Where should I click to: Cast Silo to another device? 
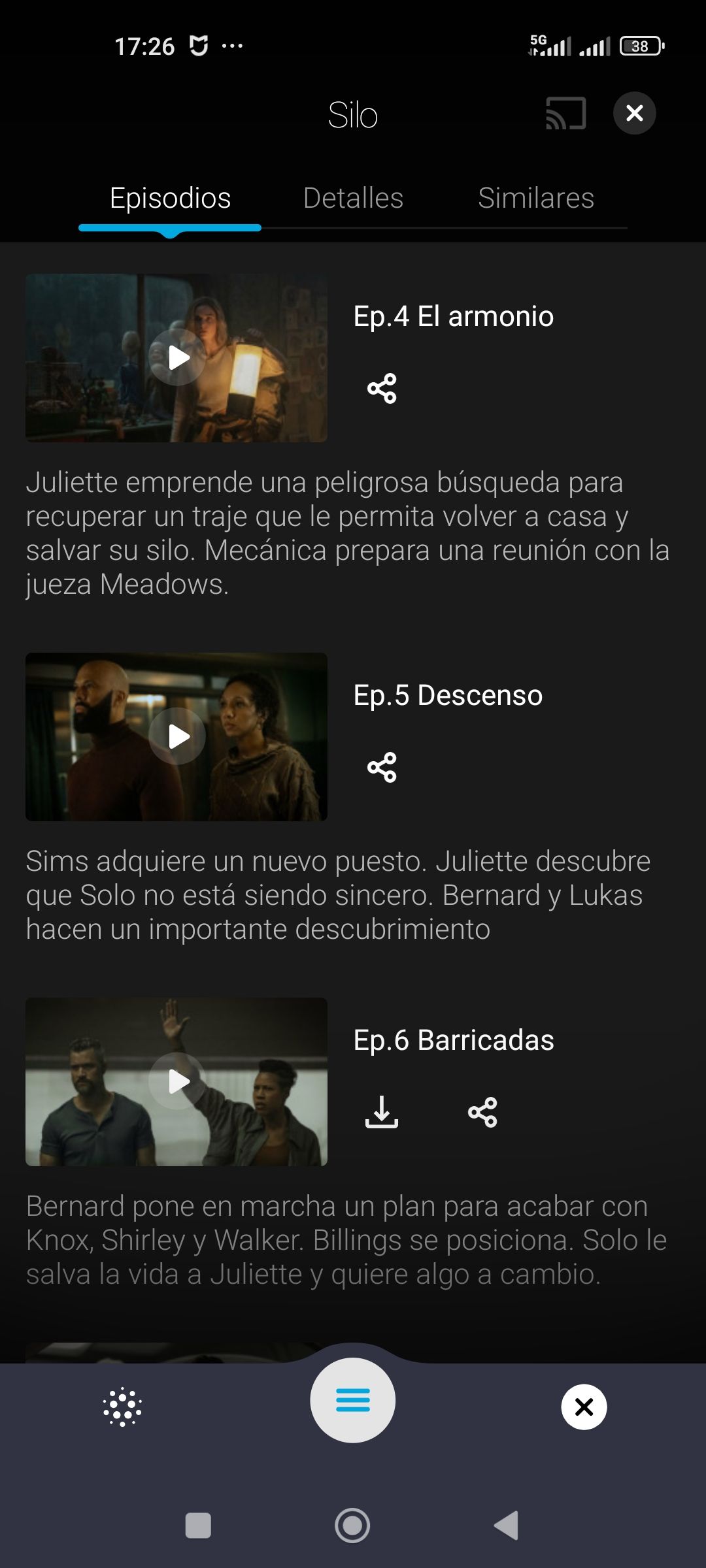565,114
